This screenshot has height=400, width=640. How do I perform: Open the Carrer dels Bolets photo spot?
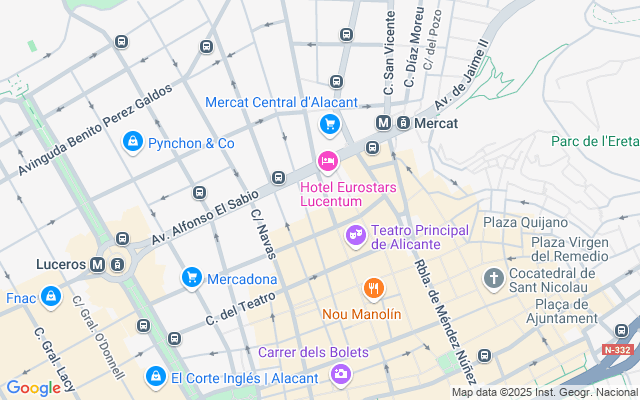(x=340, y=374)
